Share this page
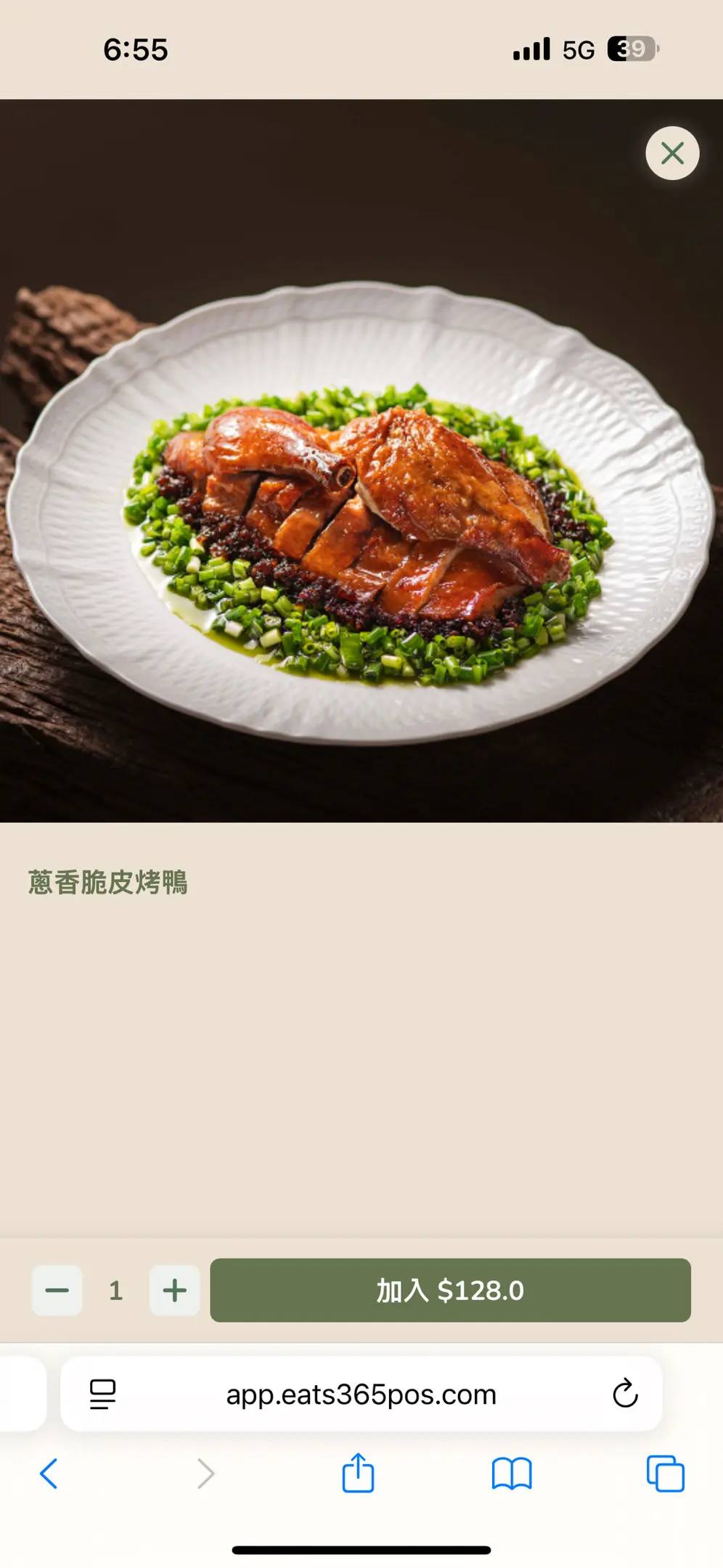This screenshot has height=1568, width=723. (358, 1474)
